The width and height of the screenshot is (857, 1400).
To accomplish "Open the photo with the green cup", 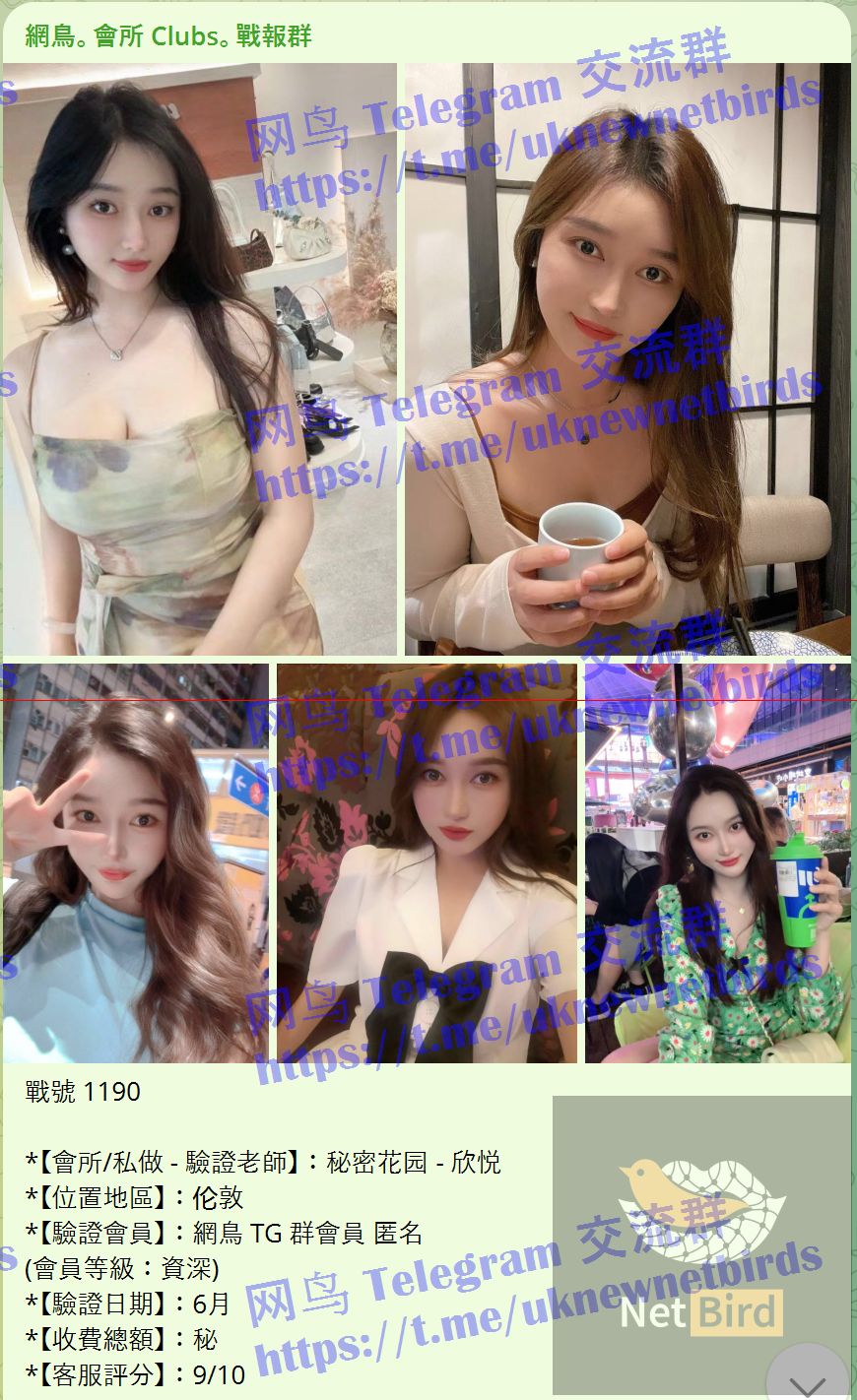I will pyautogui.click(x=717, y=863).
